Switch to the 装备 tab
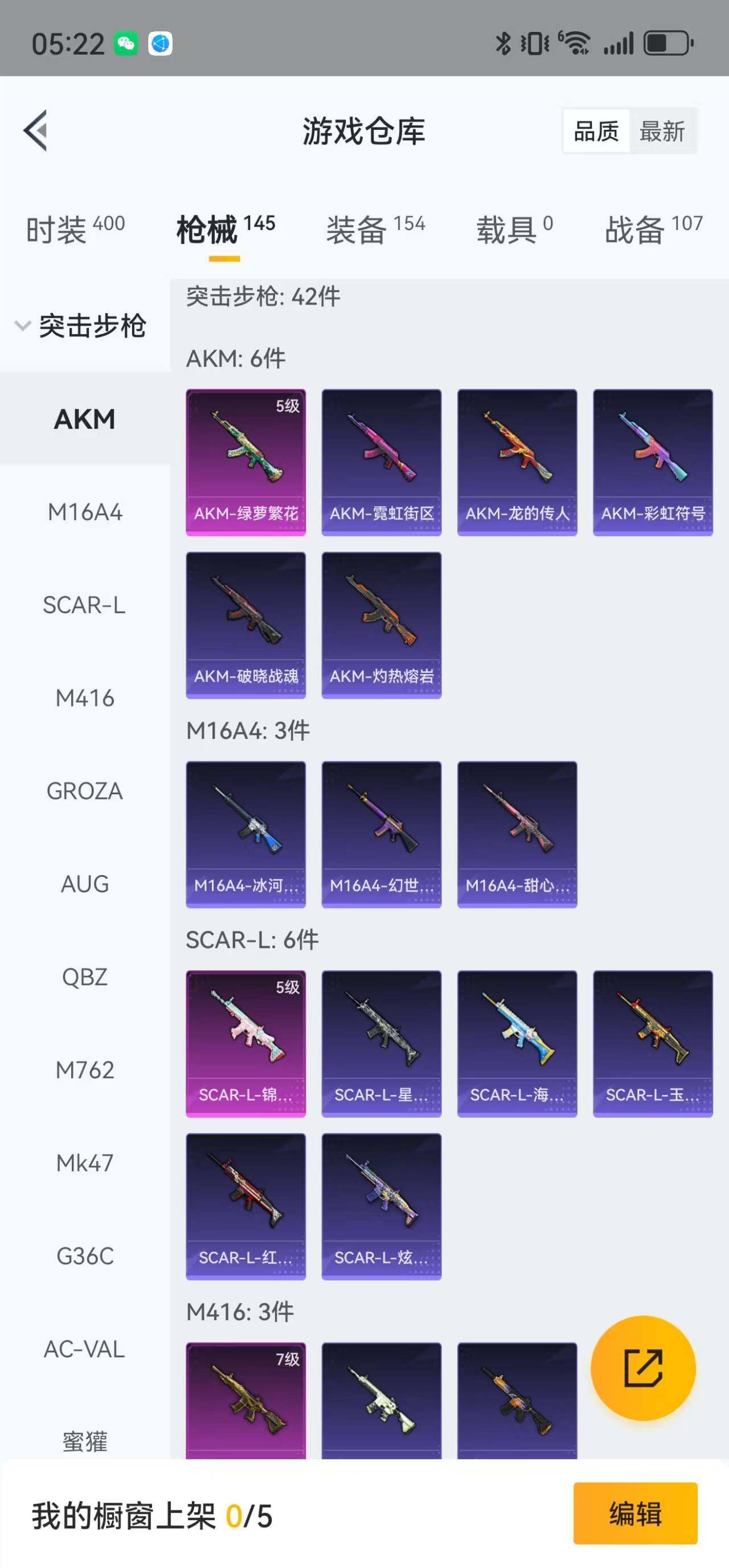The height and width of the screenshot is (1568, 729). 375,229
